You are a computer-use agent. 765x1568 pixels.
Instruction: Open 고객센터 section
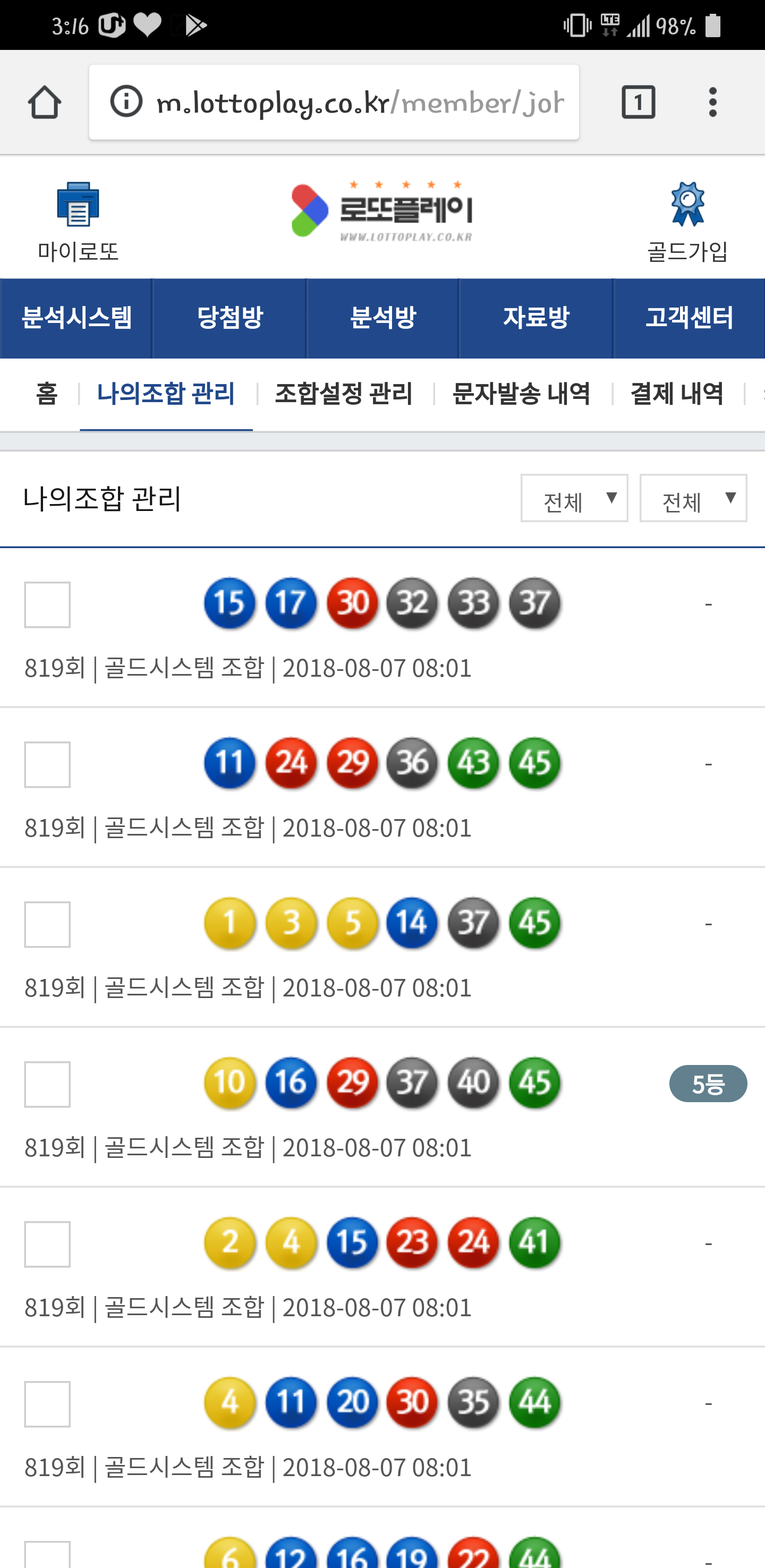click(x=689, y=318)
